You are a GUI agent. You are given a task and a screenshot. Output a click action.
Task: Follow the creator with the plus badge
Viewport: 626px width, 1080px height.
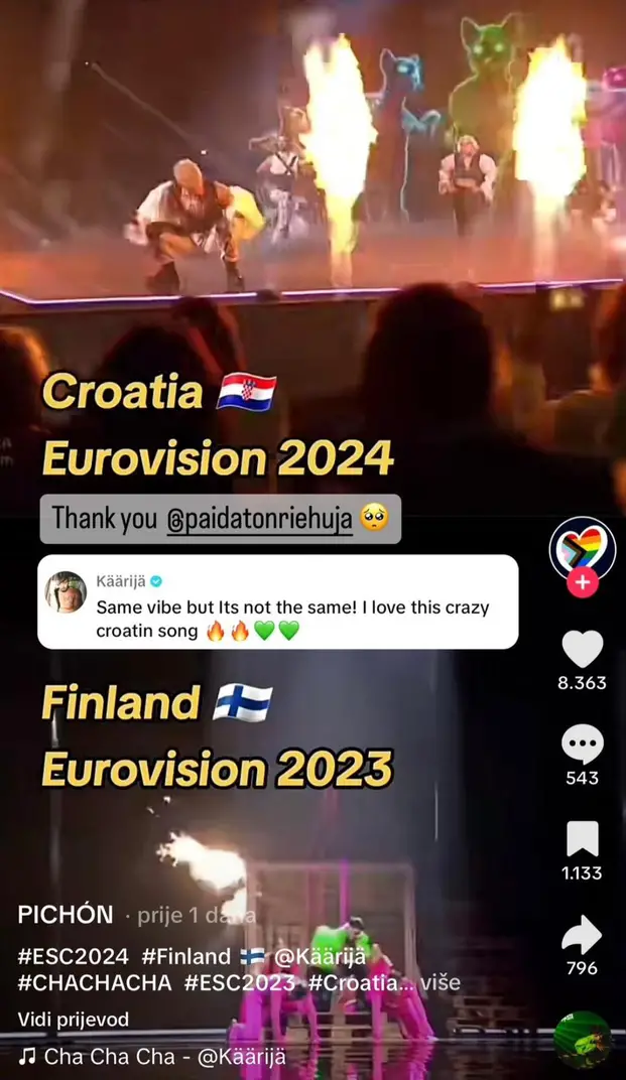(582, 583)
